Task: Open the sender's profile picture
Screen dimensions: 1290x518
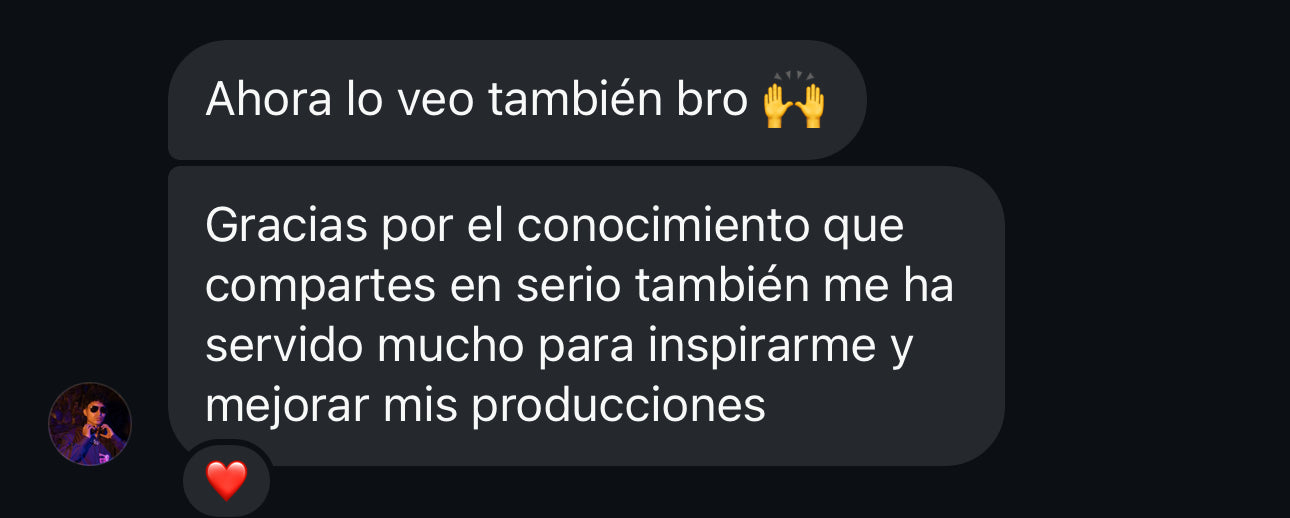Action: click(90, 424)
